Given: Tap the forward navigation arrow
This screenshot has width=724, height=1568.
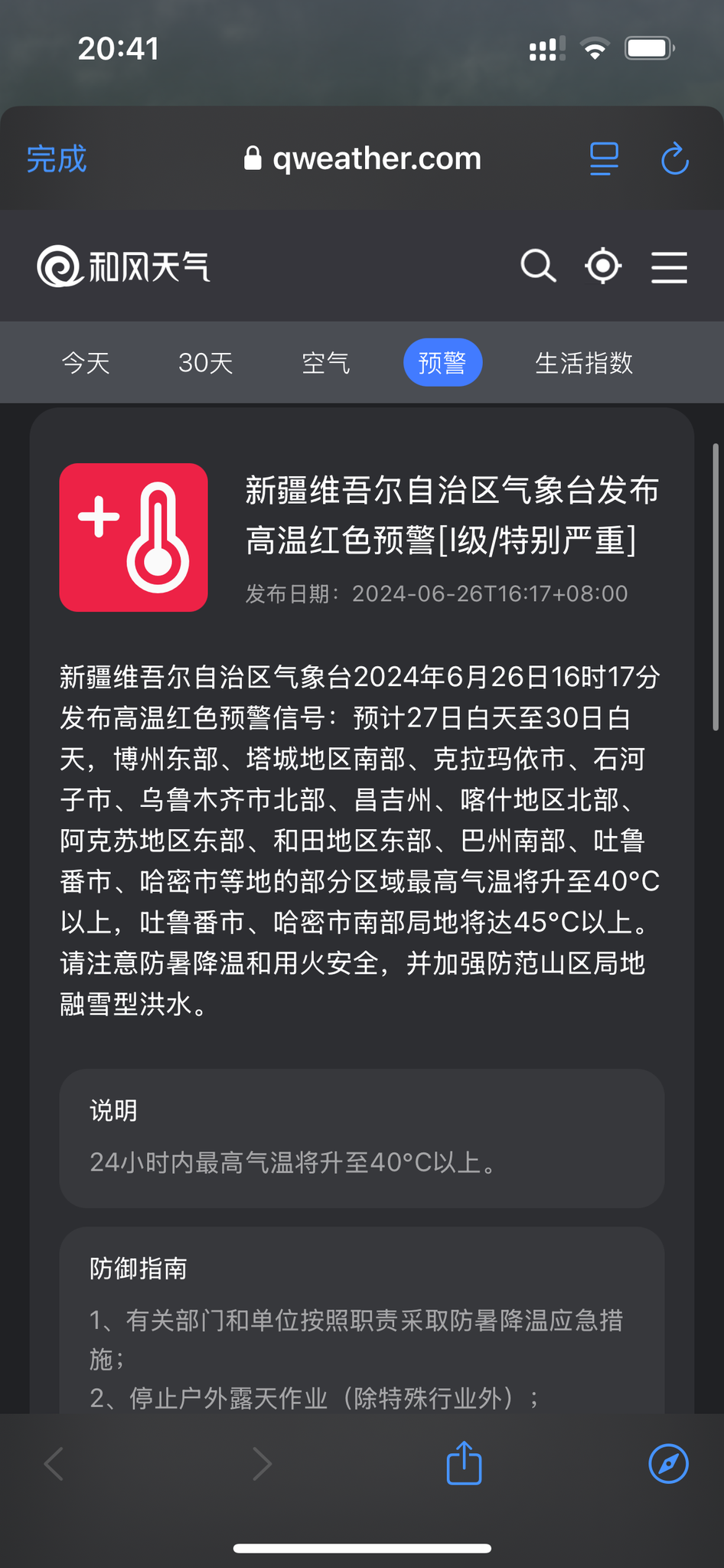Looking at the screenshot, I should point(262,1463).
